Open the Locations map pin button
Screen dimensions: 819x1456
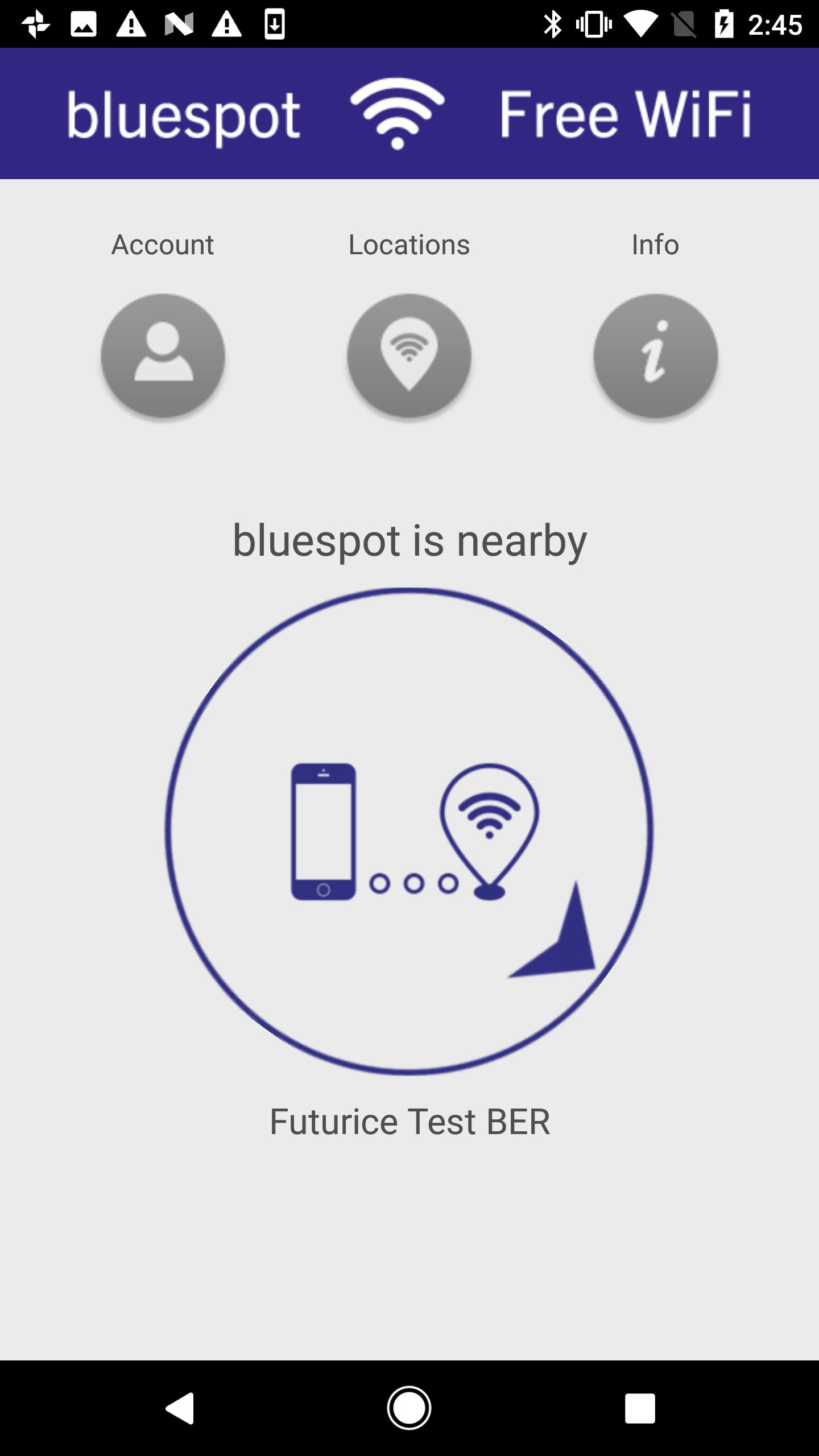pyautogui.click(x=409, y=356)
